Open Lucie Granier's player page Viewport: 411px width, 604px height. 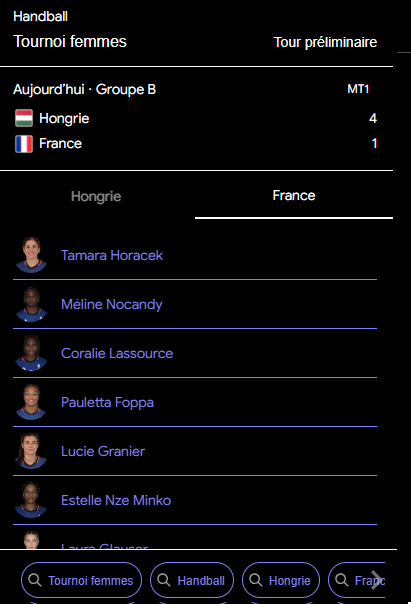pyautogui.click(x=195, y=451)
